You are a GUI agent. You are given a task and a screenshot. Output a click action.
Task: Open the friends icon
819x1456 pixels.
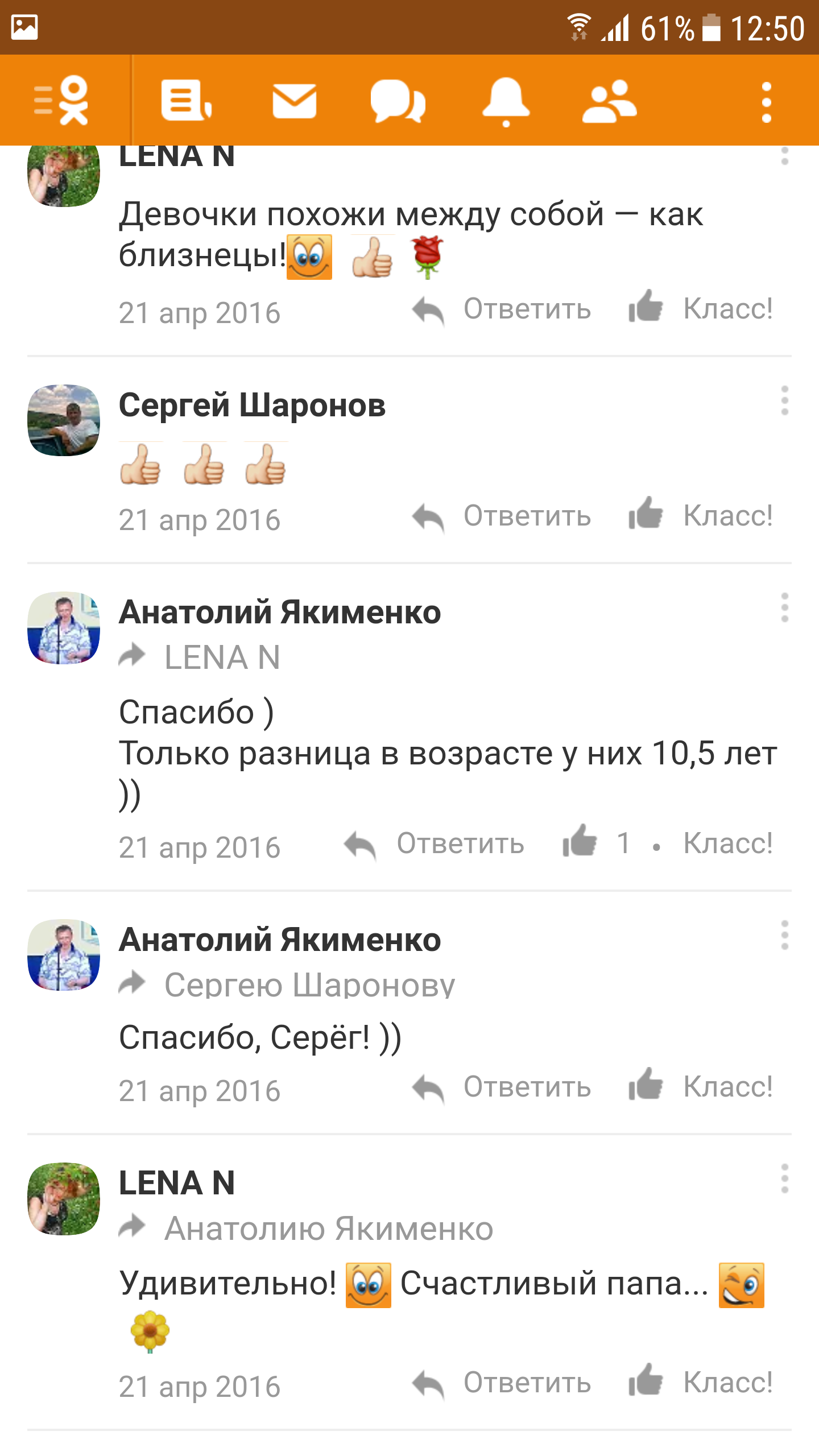(x=609, y=101)
